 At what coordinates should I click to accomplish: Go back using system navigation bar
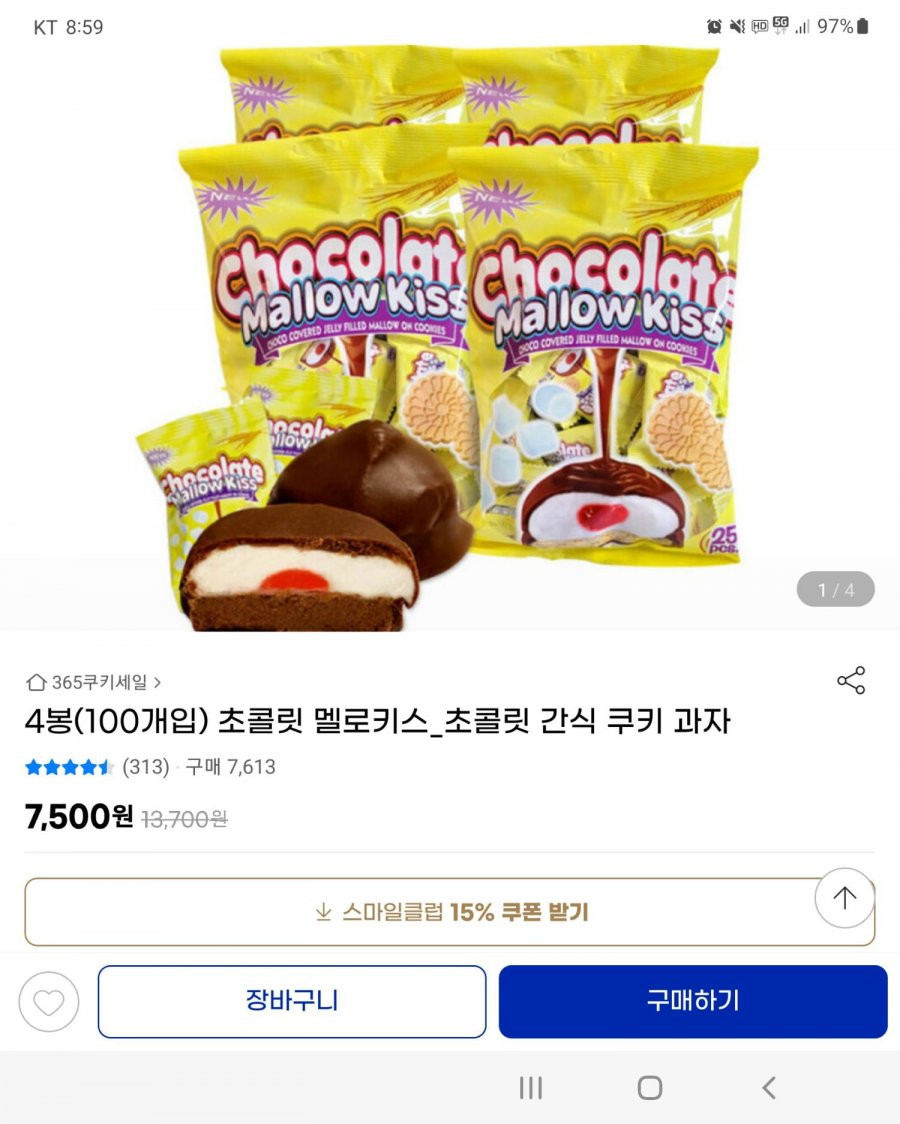click(768, 1088)
